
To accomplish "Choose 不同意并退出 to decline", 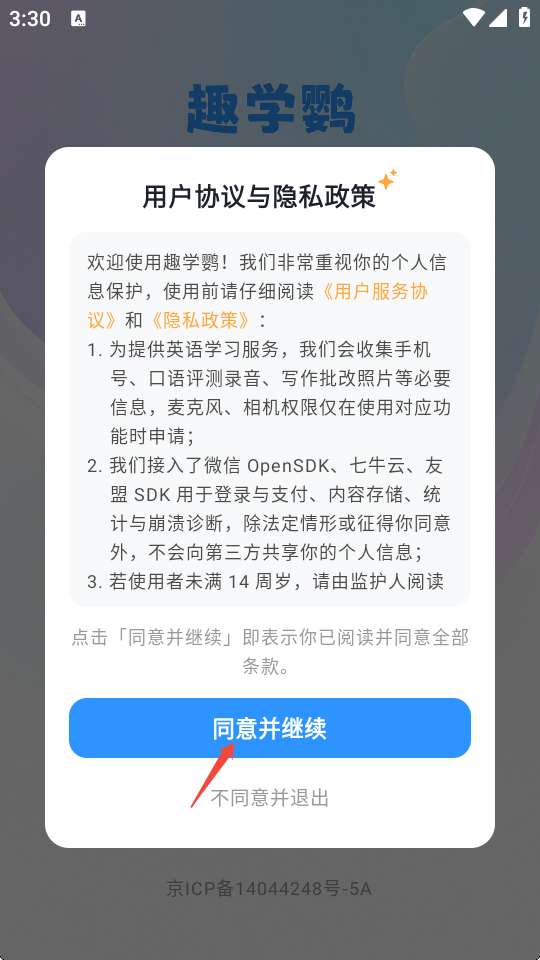I will (269, 798).
